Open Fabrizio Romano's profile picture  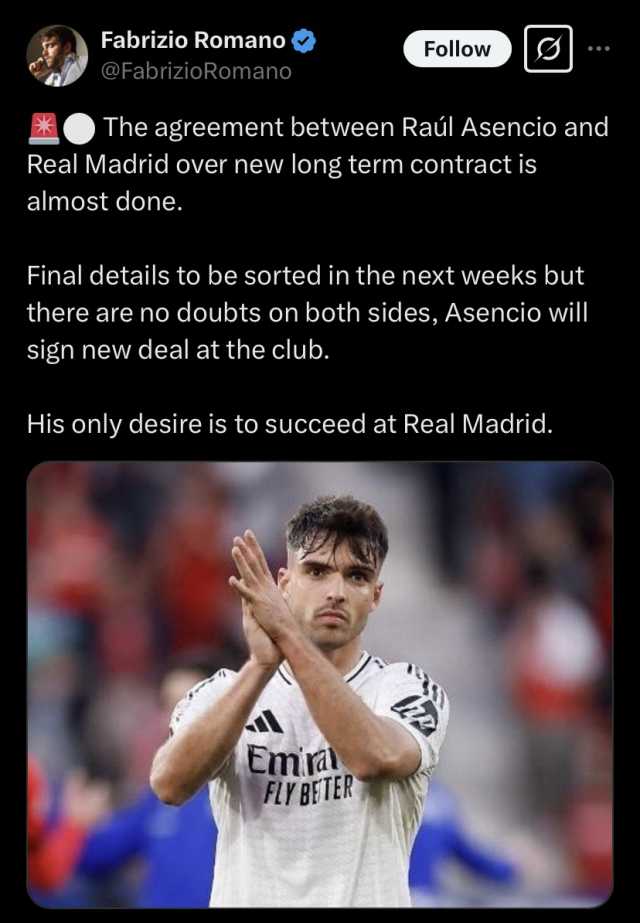[57, 56]
